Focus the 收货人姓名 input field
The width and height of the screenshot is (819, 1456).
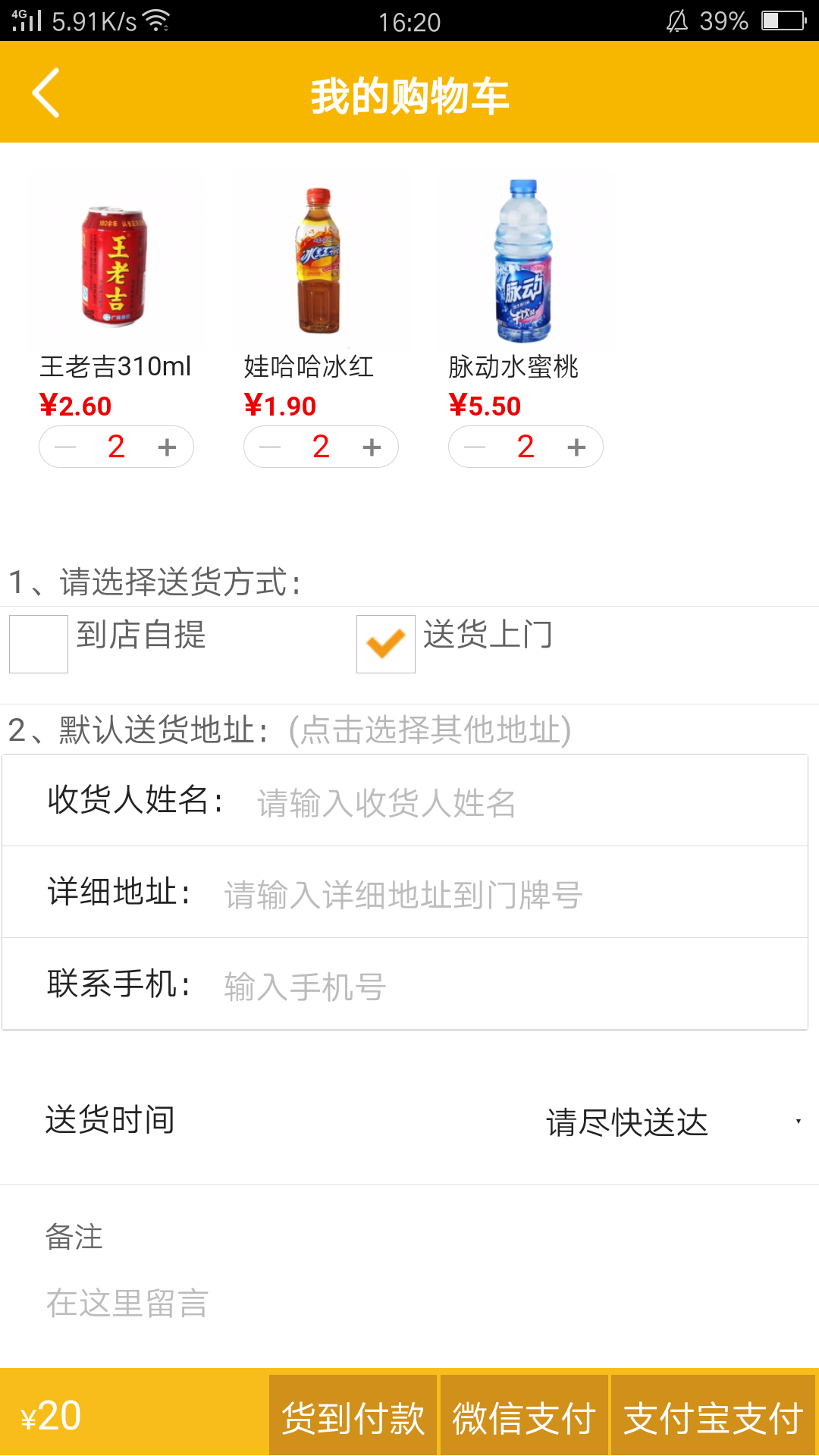[x=516, y=802]
